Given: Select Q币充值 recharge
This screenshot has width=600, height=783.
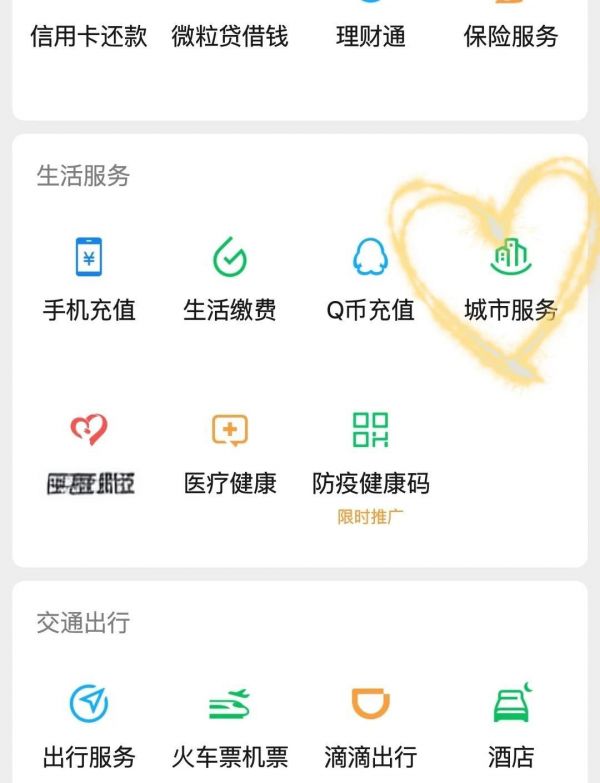Looking at the screenshot, I should click(371, 278).
